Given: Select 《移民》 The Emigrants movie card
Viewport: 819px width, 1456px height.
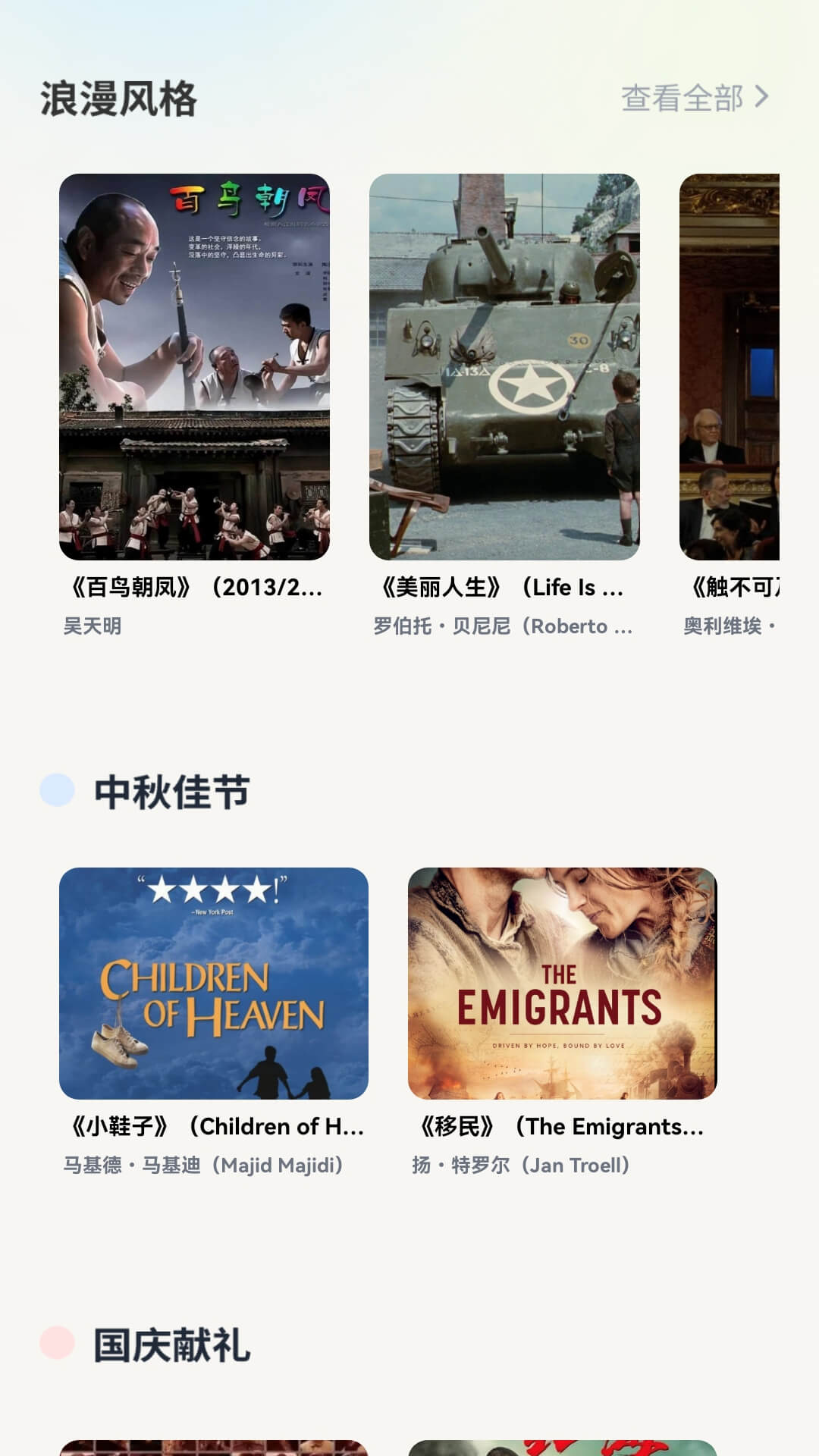Looking at the screenshot, I should [x=562, y=984].
